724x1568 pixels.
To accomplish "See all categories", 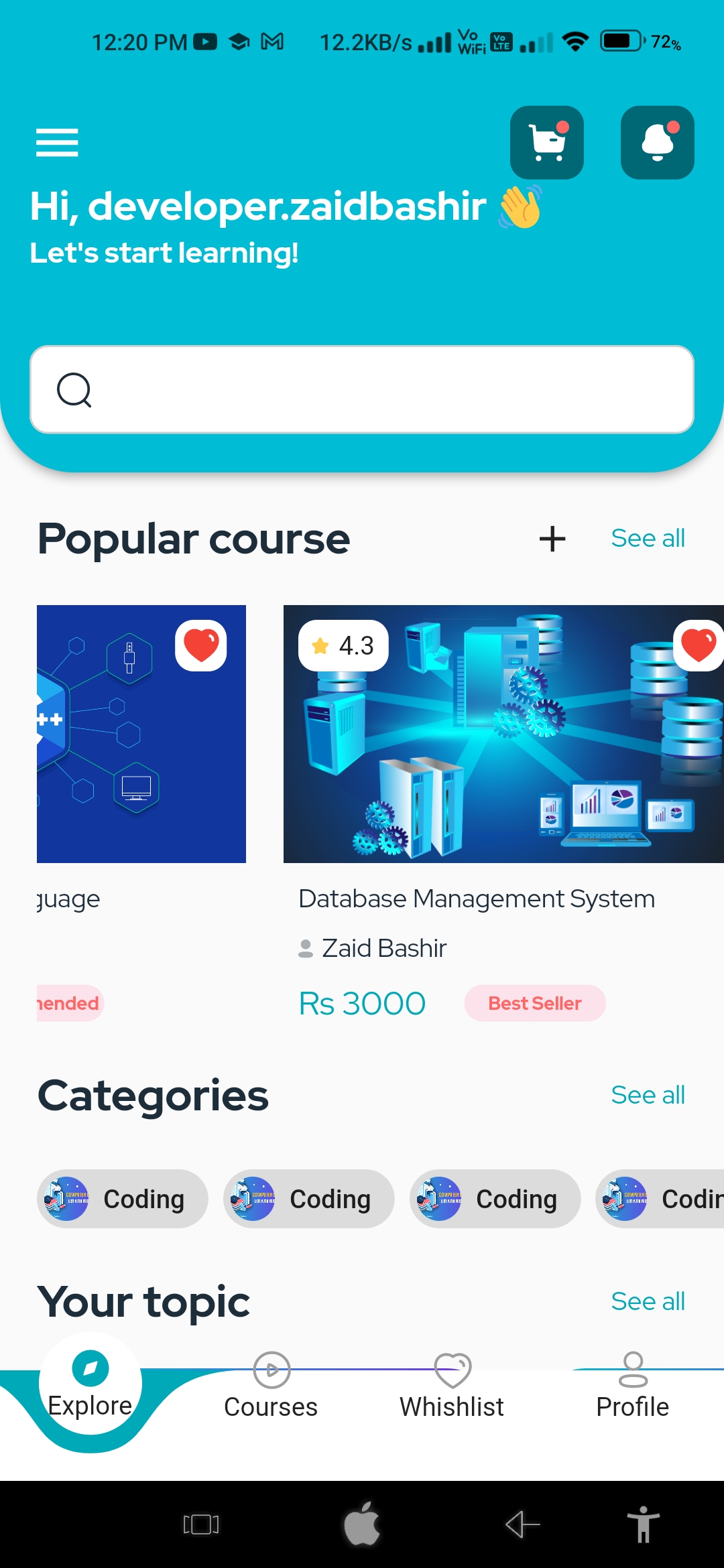I will (648, 1095).
